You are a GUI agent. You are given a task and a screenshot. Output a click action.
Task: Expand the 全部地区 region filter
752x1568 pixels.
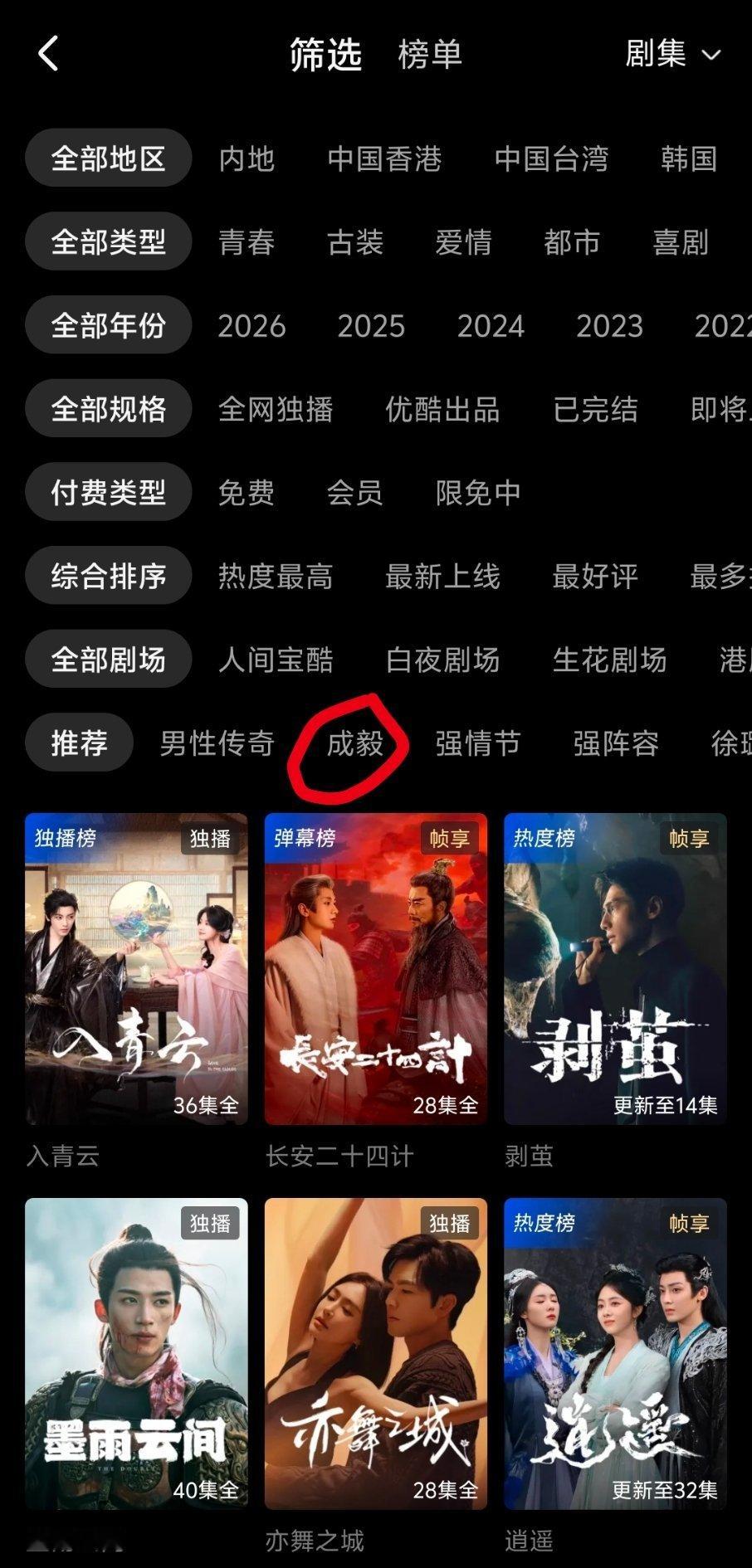click(108, 158)
